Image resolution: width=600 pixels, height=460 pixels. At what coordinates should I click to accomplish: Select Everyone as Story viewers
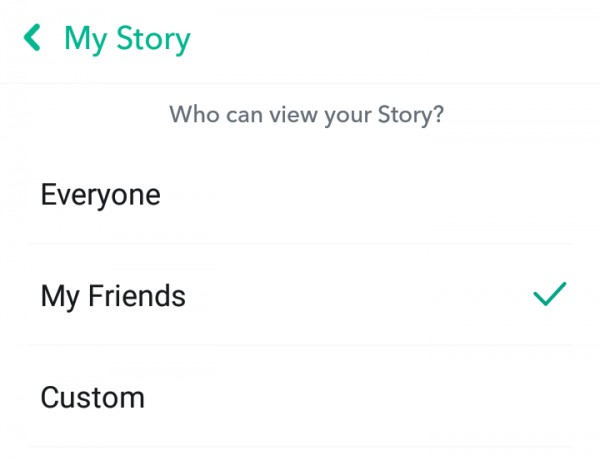click(x=100, y=194)
